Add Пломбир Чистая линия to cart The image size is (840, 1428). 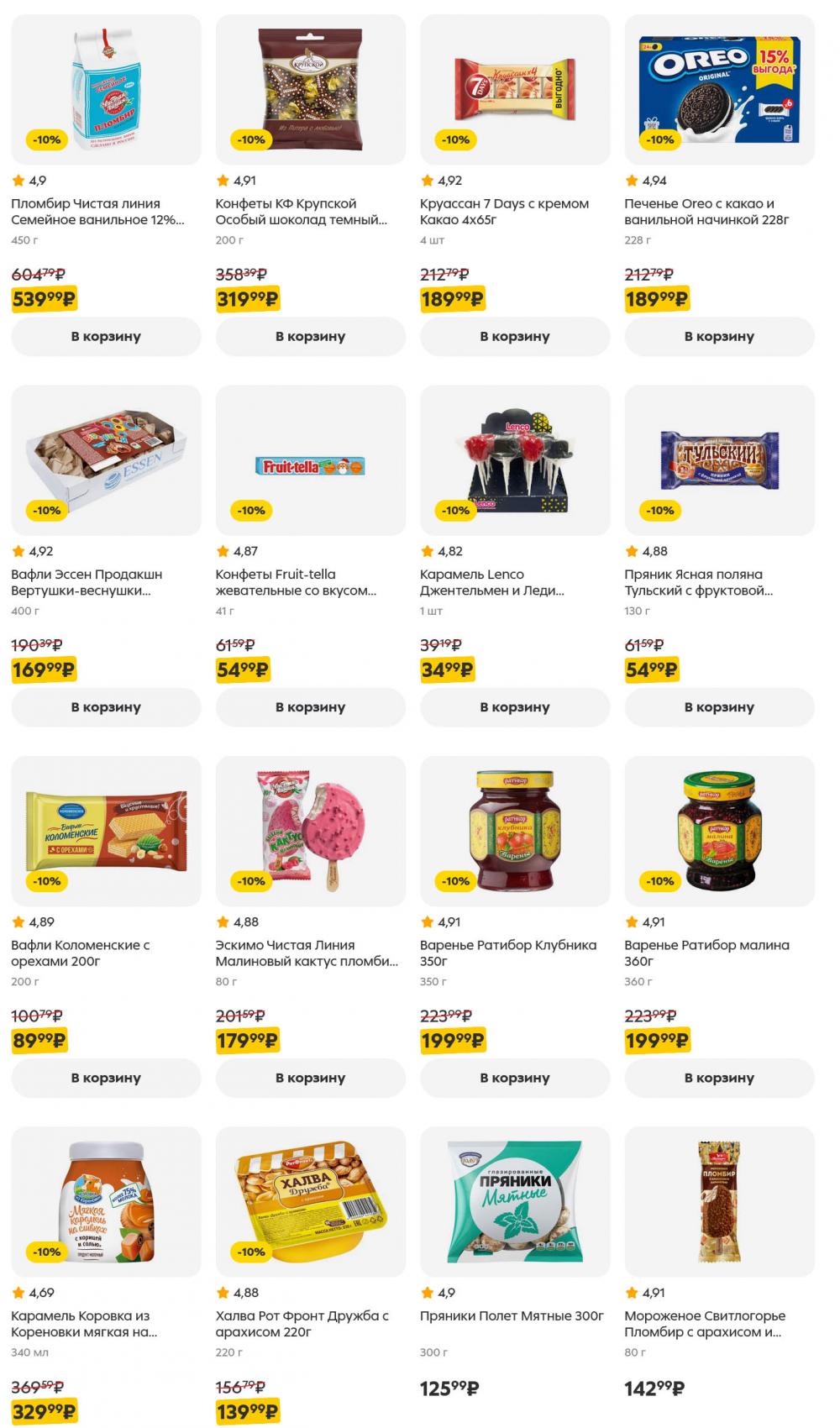click(106, 336)
